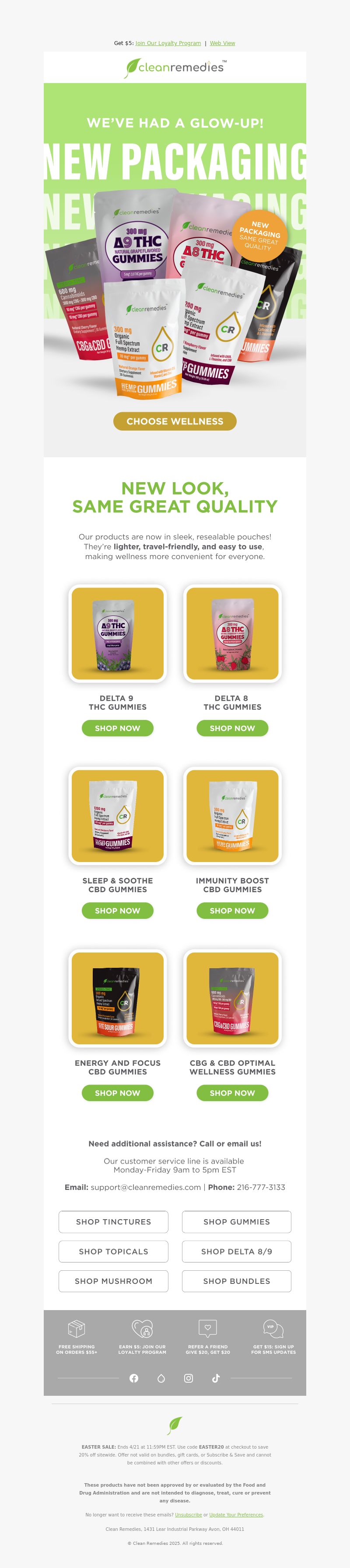This screenshot has width=350, height=1568.
Task: Open the TikTok icon
Action: pos(216,1378)
